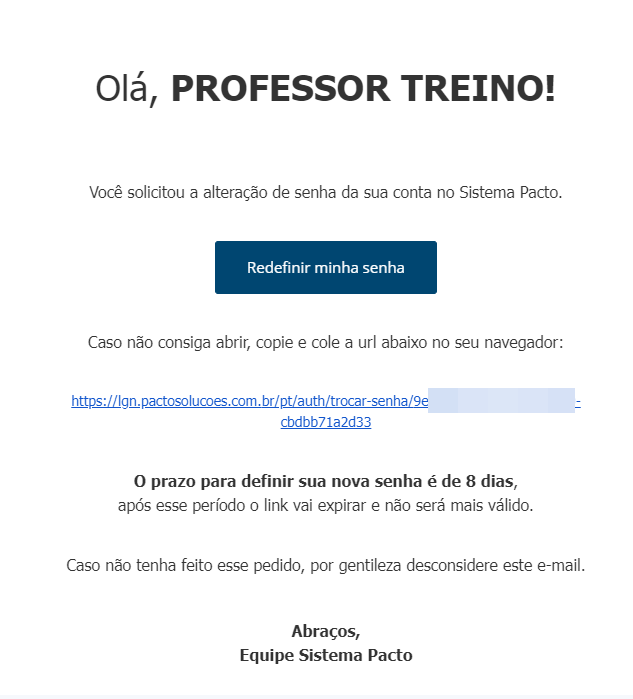
Task: Tap the Redefinir minha senha button
Action: click(x=325, y=268)
